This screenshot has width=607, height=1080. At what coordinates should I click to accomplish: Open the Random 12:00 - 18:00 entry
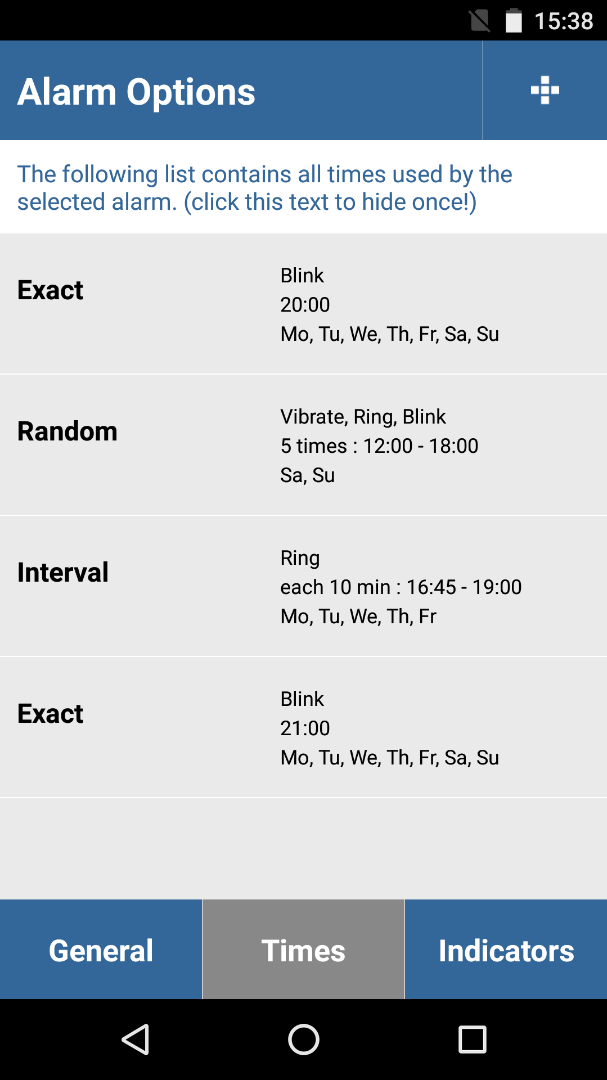tap(303, 446)
